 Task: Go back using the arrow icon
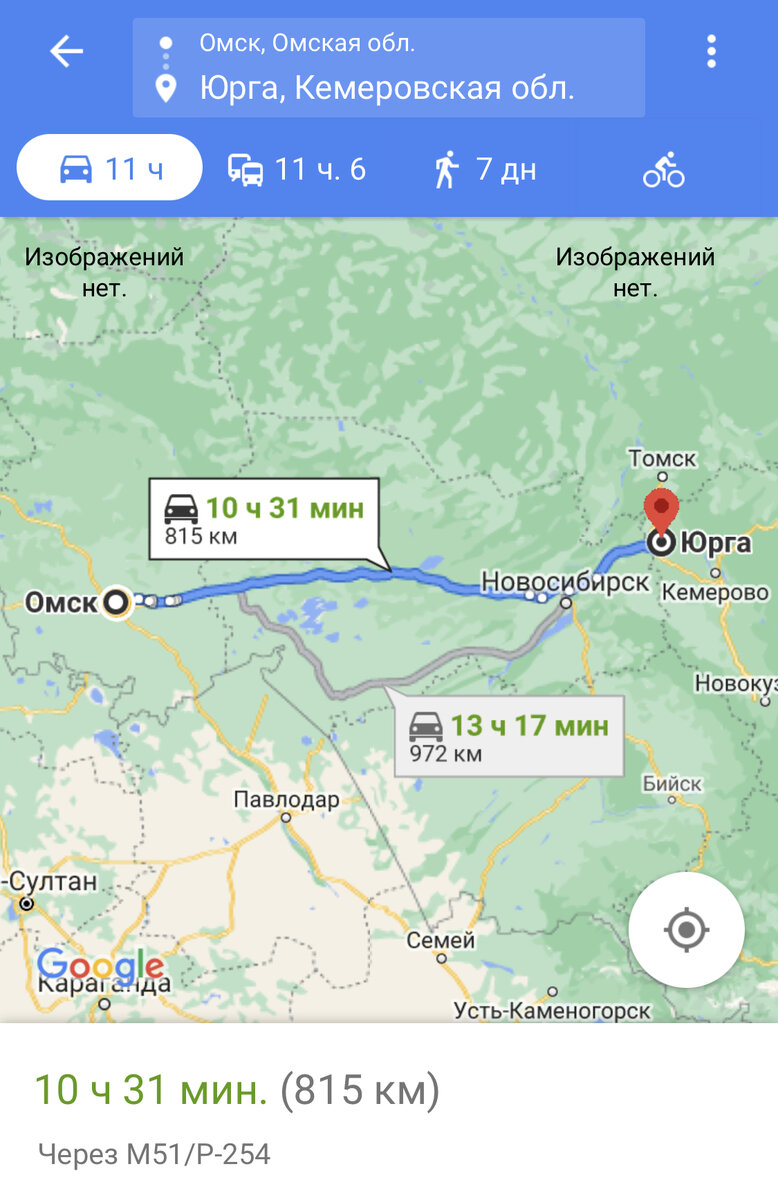[x=66, y=51]
